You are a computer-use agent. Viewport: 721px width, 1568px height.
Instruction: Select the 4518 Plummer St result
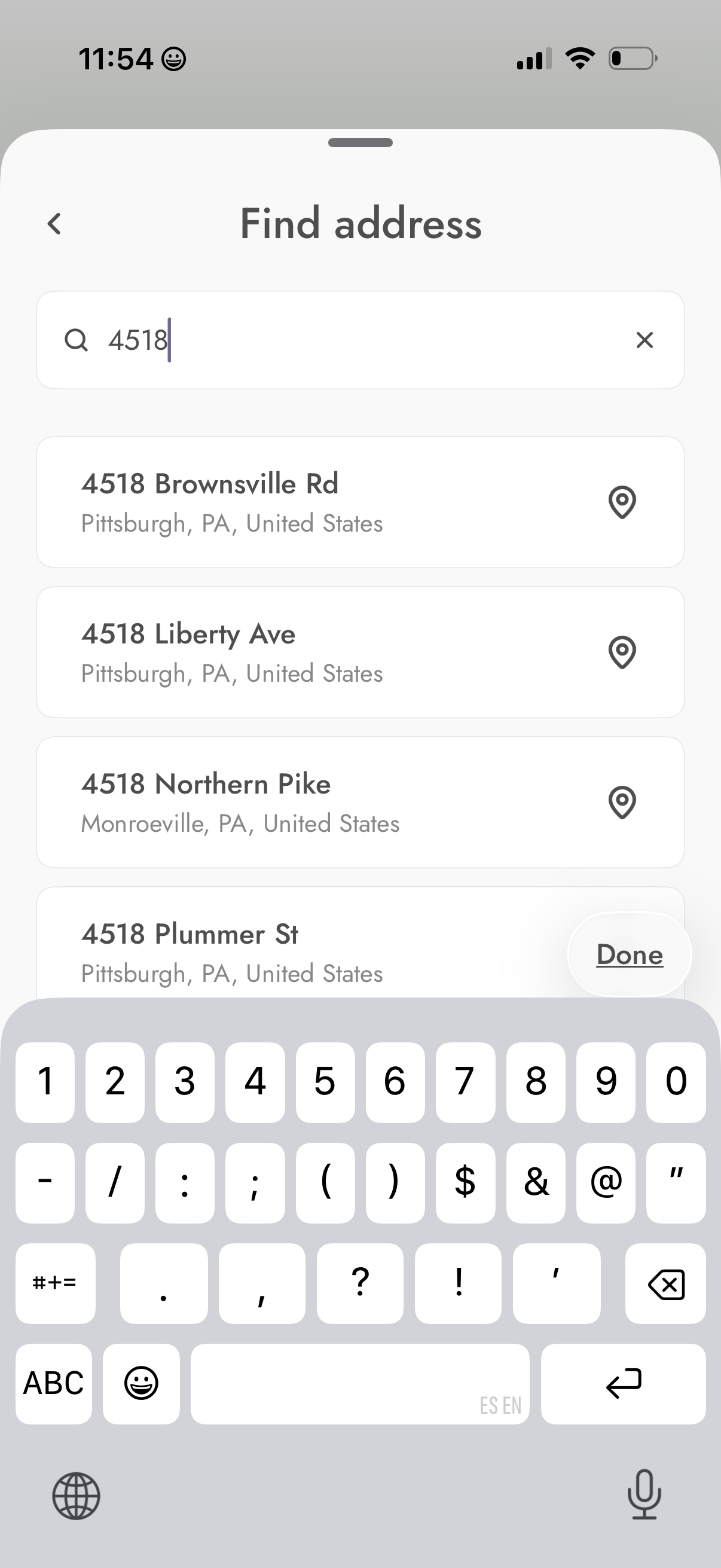tap(243, 950)
